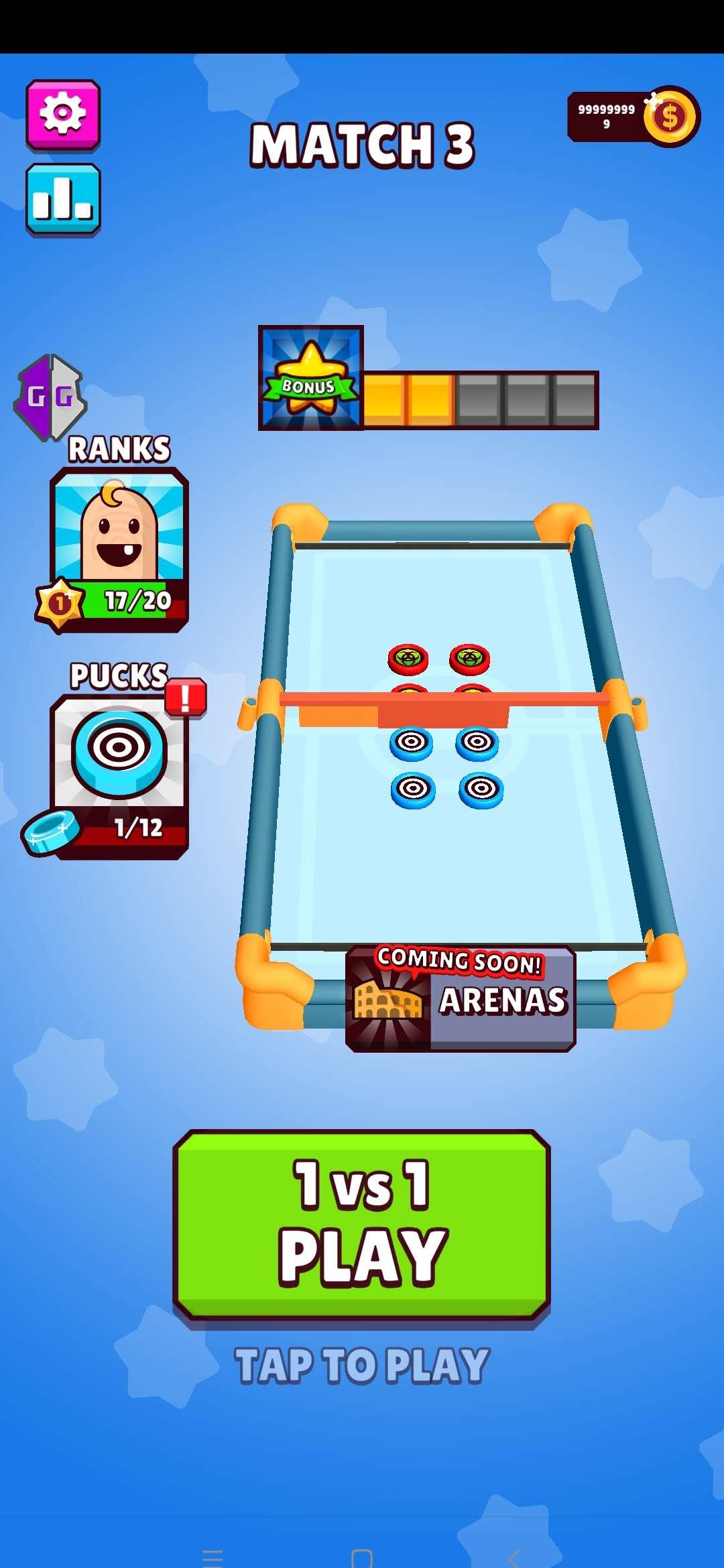The width and height of the screenshot is (724, 1568).
Task: Tap the bonus star progress box
Action: [311, 378]
